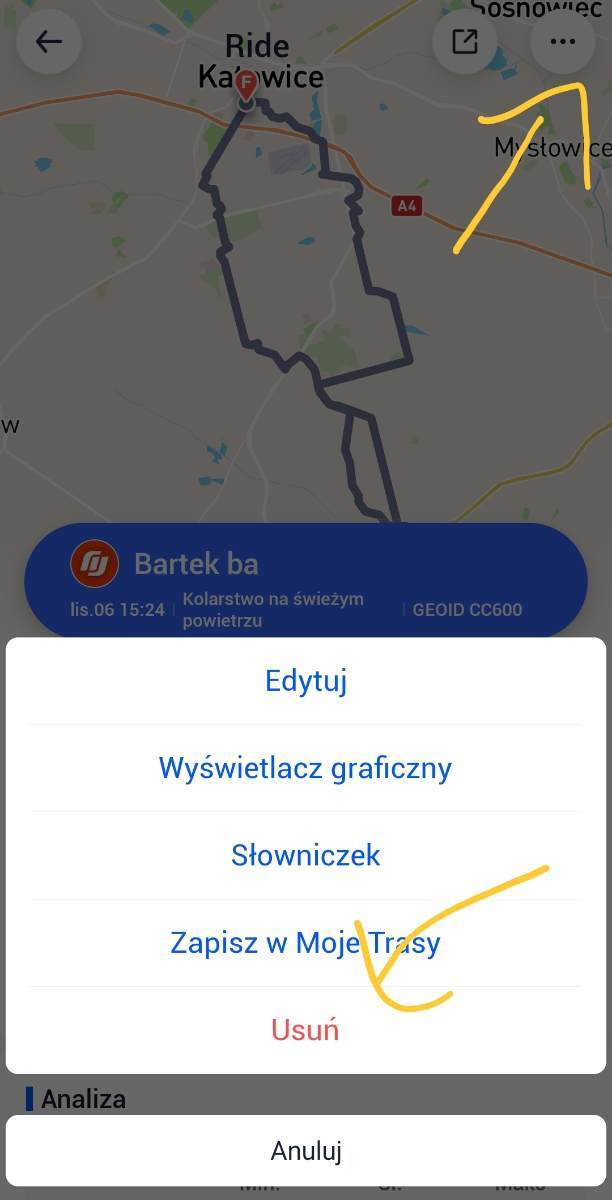Go back with the arrow icon

[48, 42]
